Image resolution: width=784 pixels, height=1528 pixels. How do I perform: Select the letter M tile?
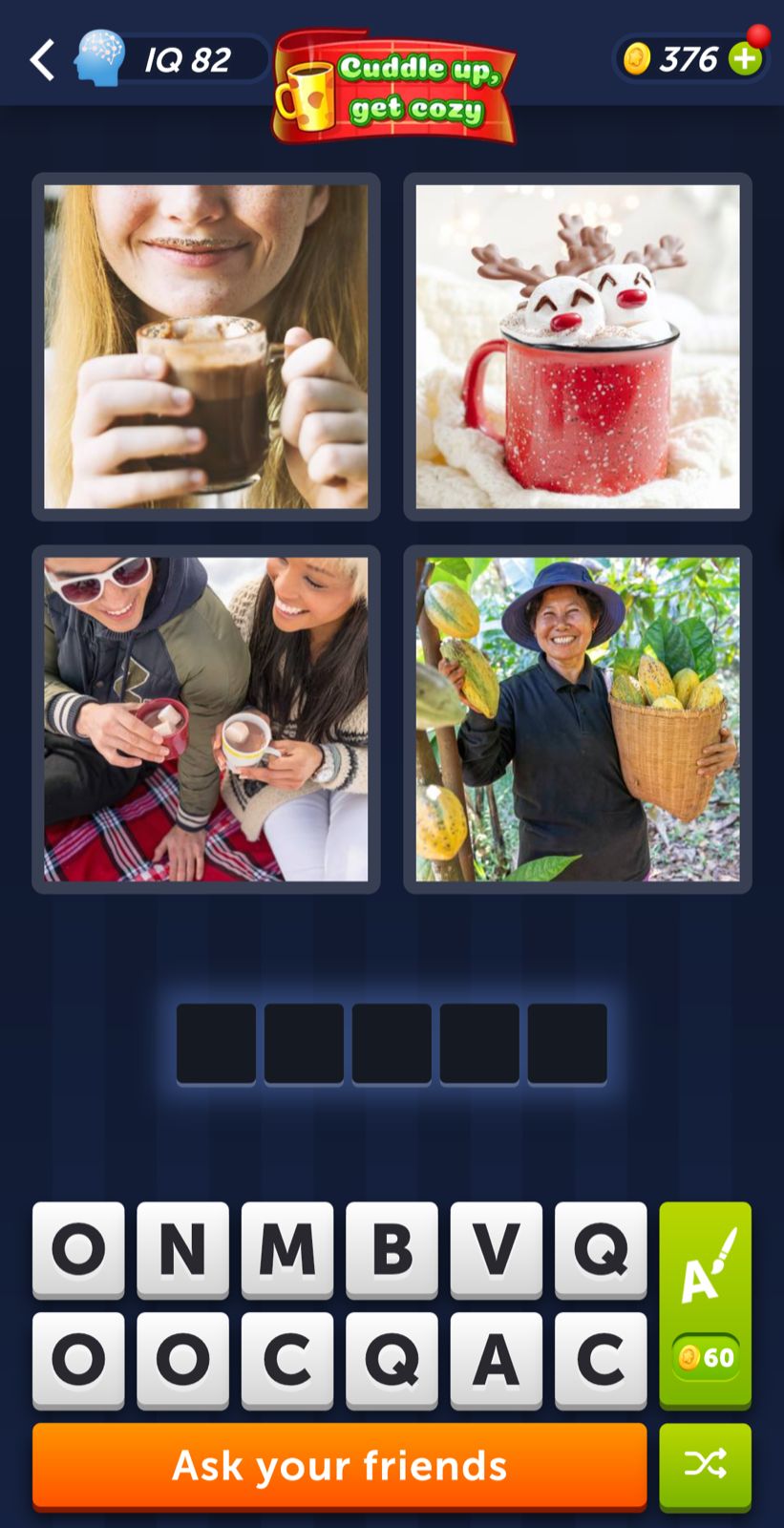[x=287, y=1248]
